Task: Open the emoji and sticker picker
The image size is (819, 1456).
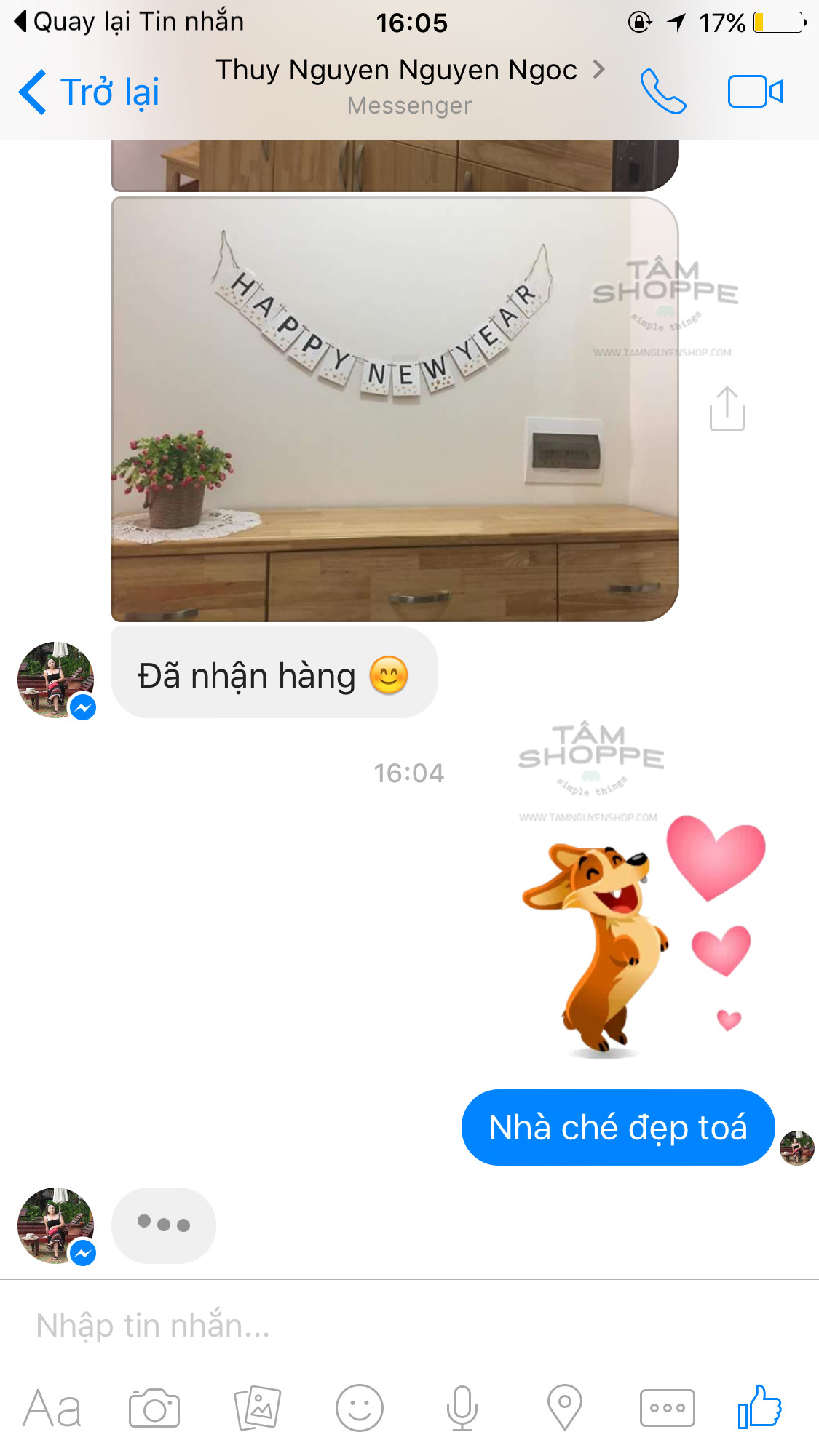Action: pos(359,1408)
